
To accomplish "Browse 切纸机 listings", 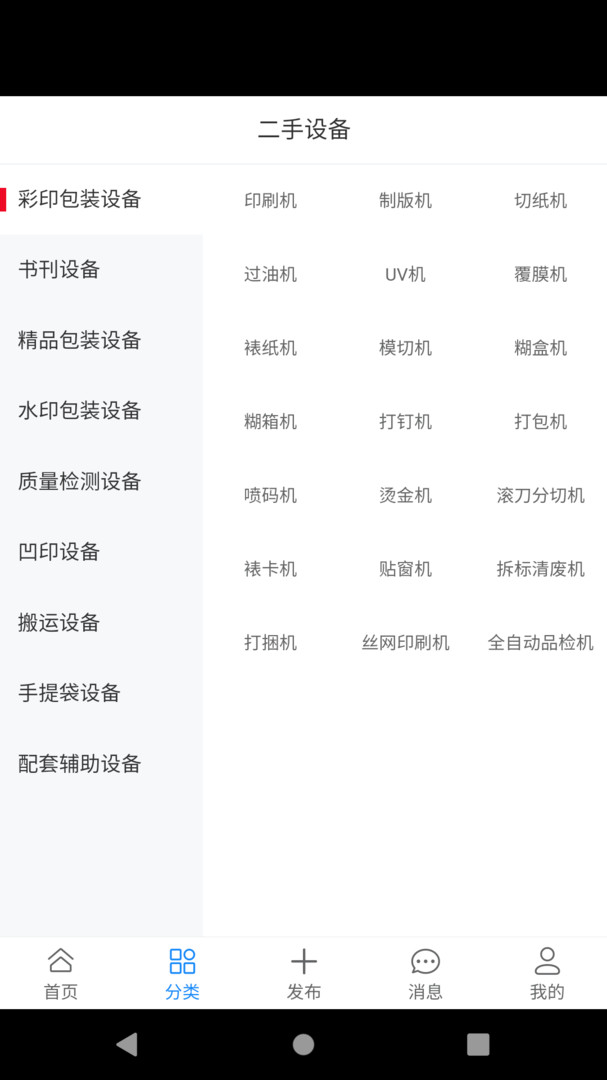I will pos(540,200).
